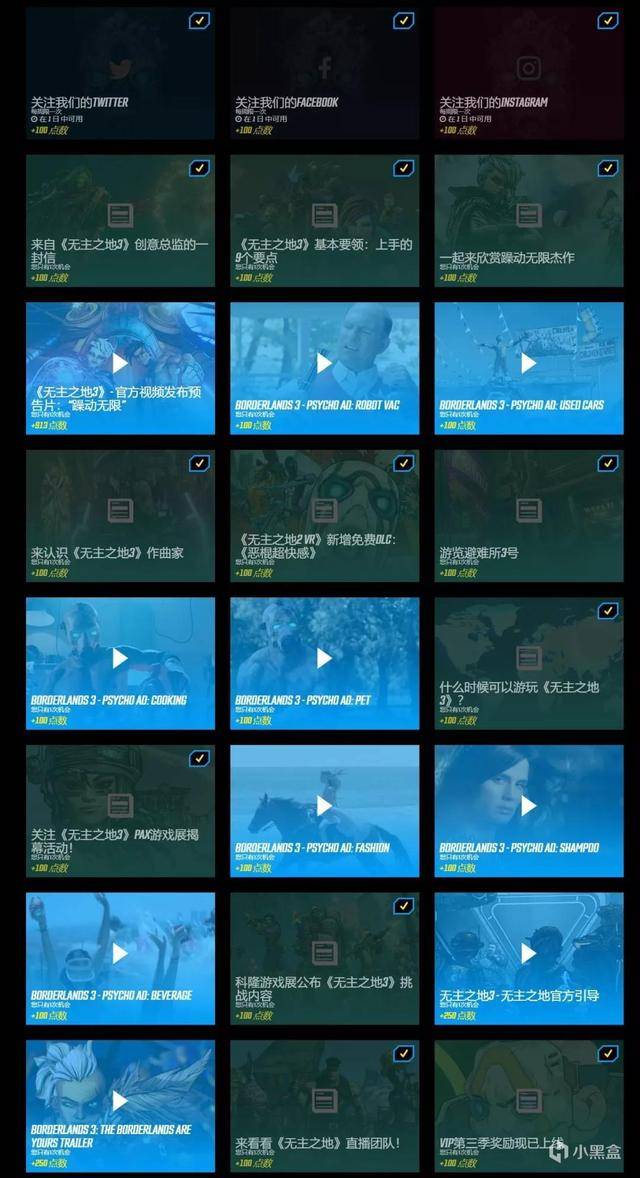
Task: Play Psycho Ad: Fashion video
Action: (324, 805)
